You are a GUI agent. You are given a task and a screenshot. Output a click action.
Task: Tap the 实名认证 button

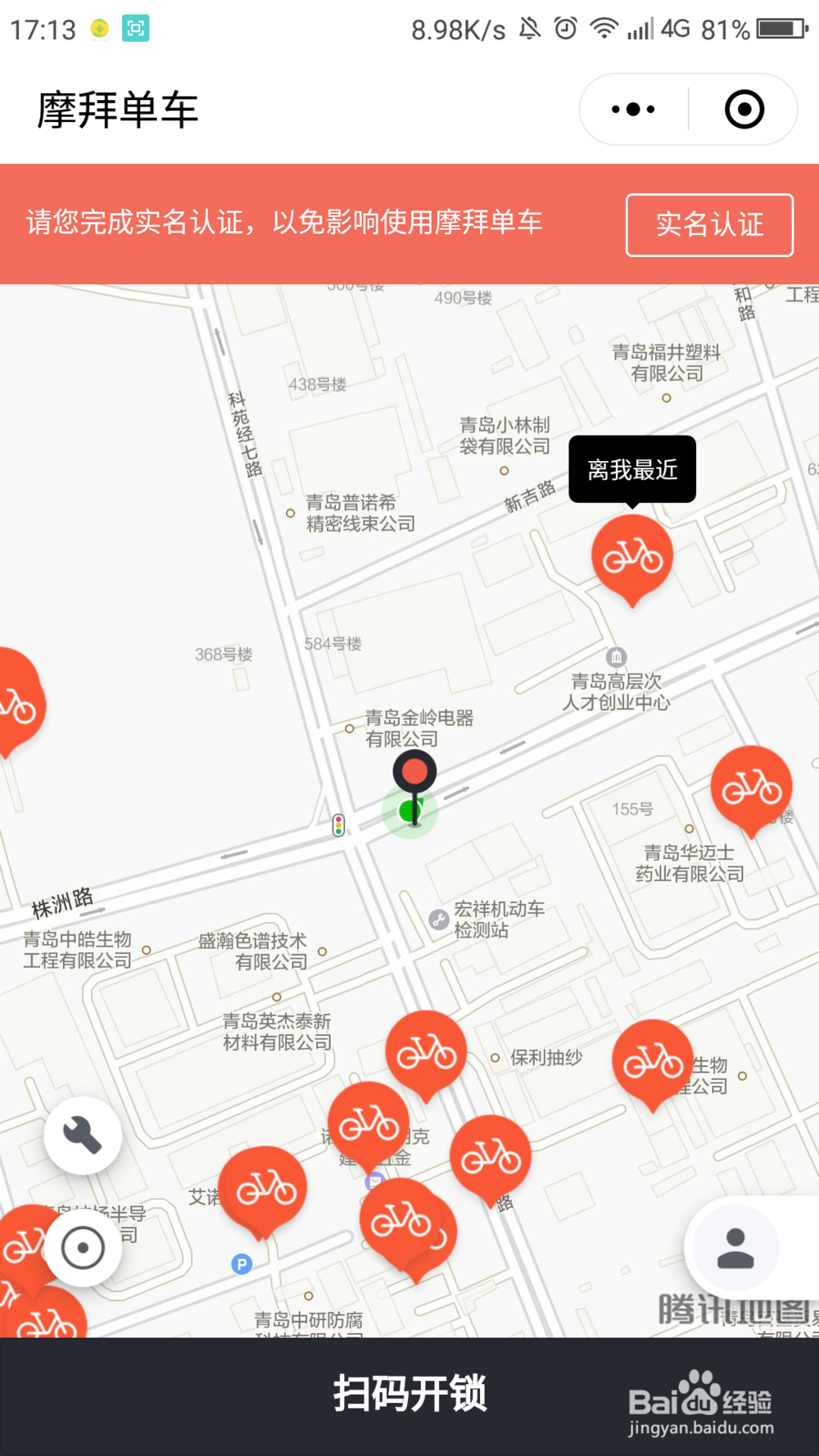(709, 226)
